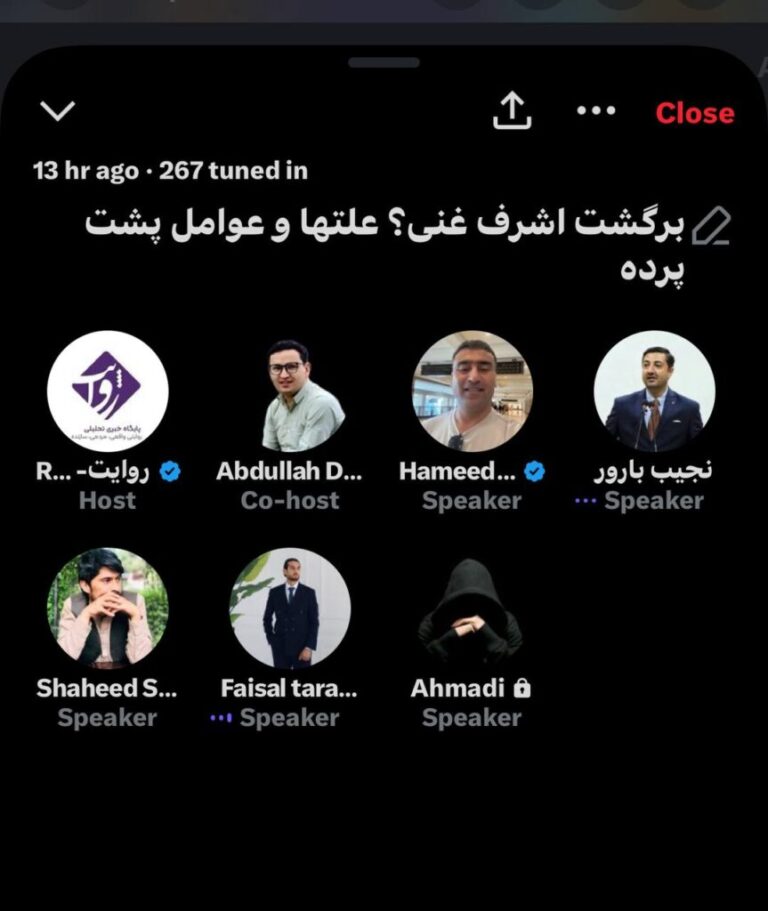Image resolution: width=768 pixels, height=911 pixels.
Task: View co-host Abdullah D... profile
Action: point(290,393)
